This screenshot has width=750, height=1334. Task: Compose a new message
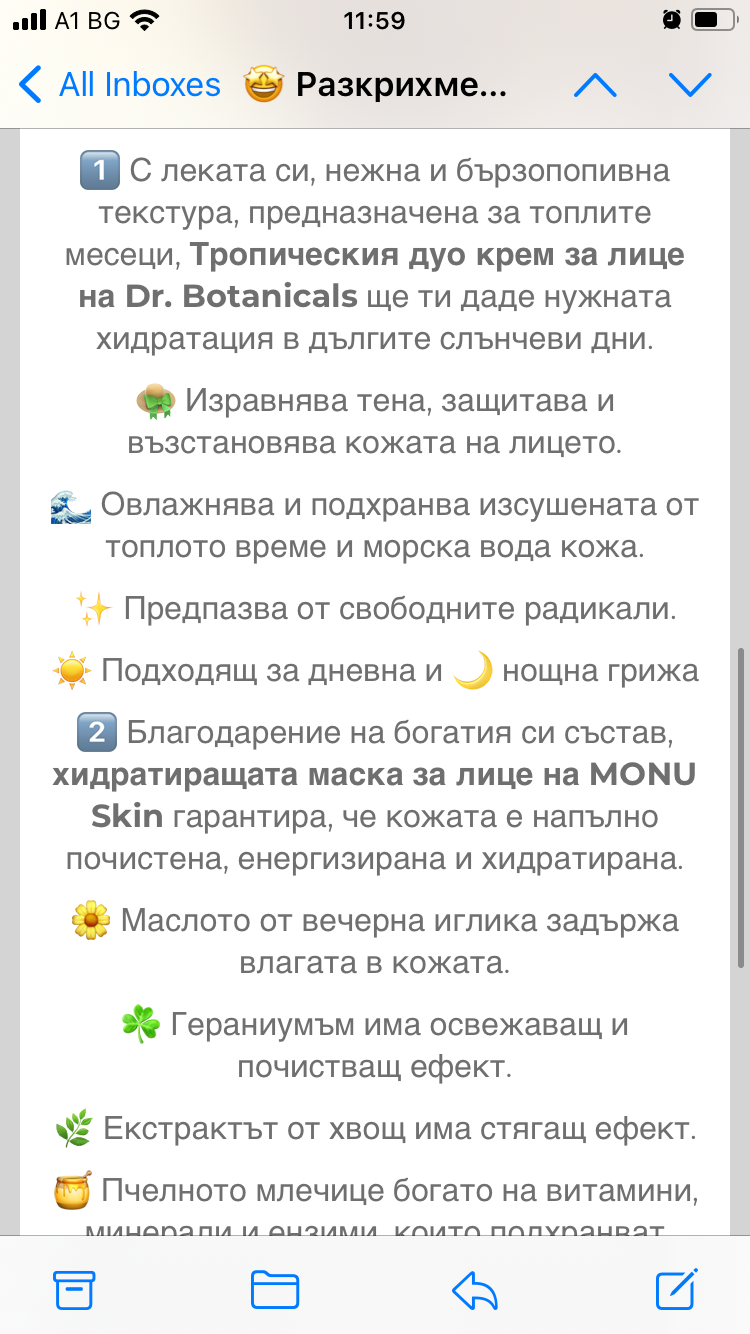676,1289
